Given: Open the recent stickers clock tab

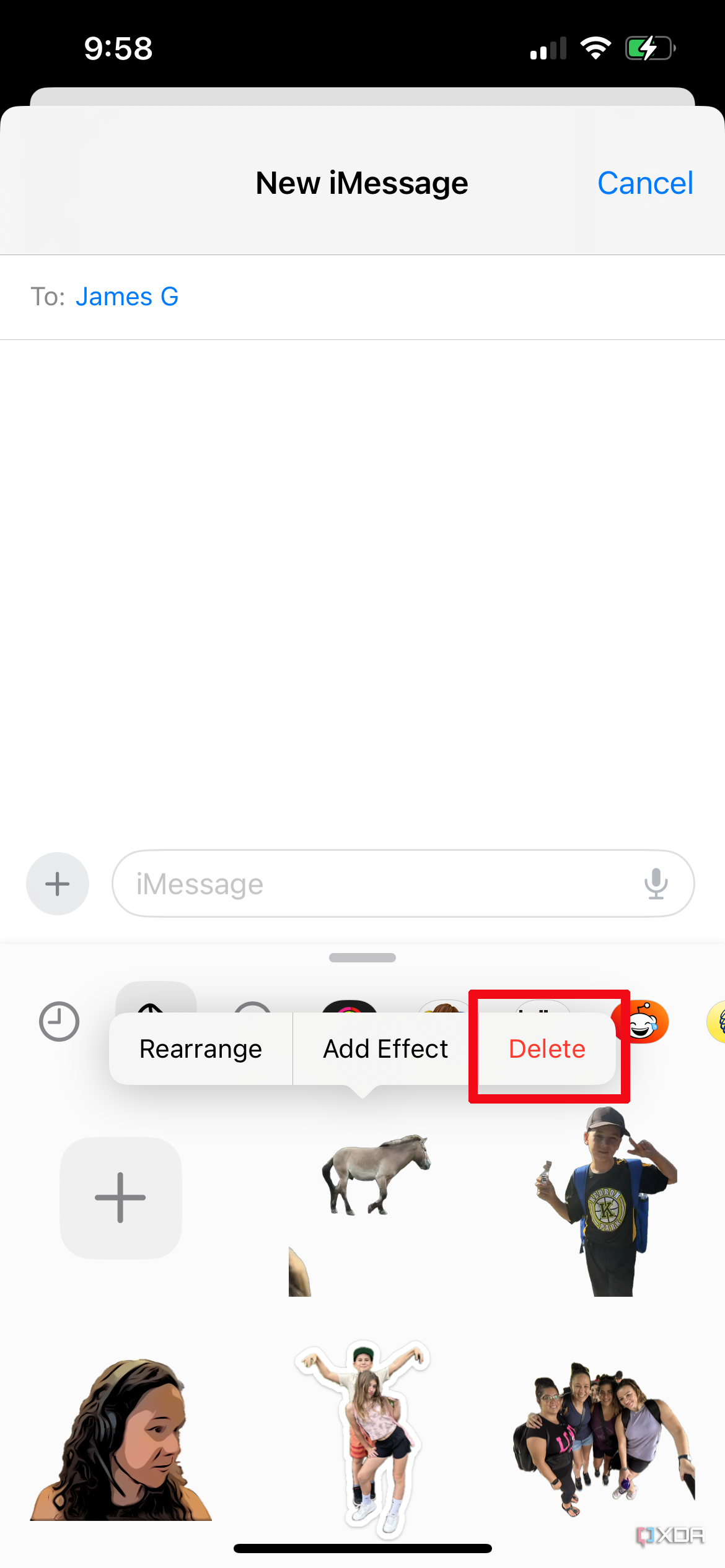Looking at the screenshot, I should click(59, 1022).
